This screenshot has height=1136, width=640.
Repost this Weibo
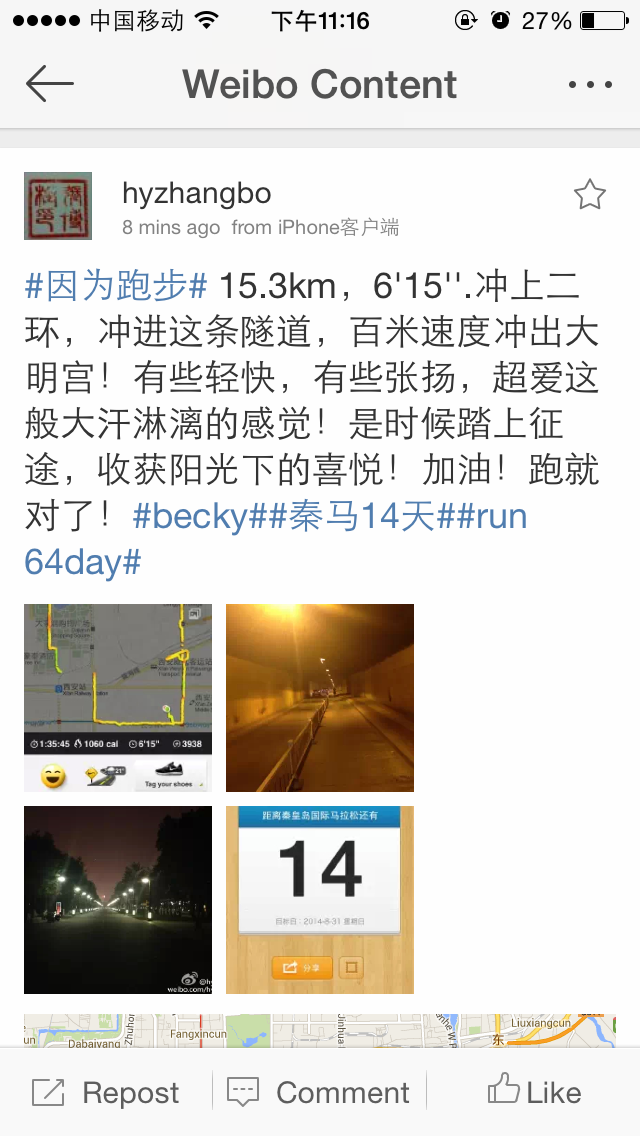point(106,1092)
